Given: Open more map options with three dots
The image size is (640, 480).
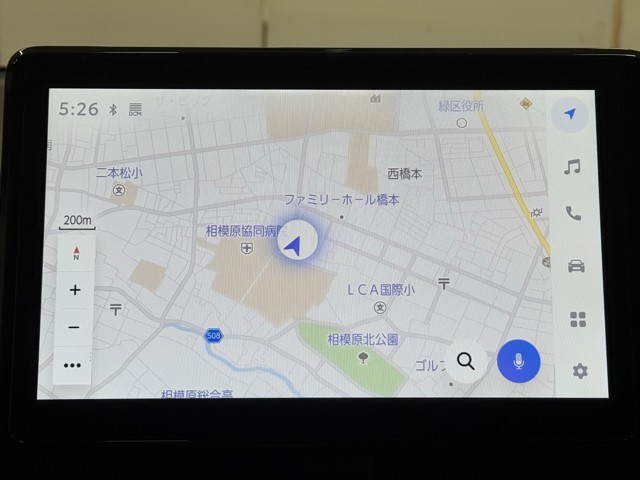Looking at the screenshot, I should pos(72,365).
